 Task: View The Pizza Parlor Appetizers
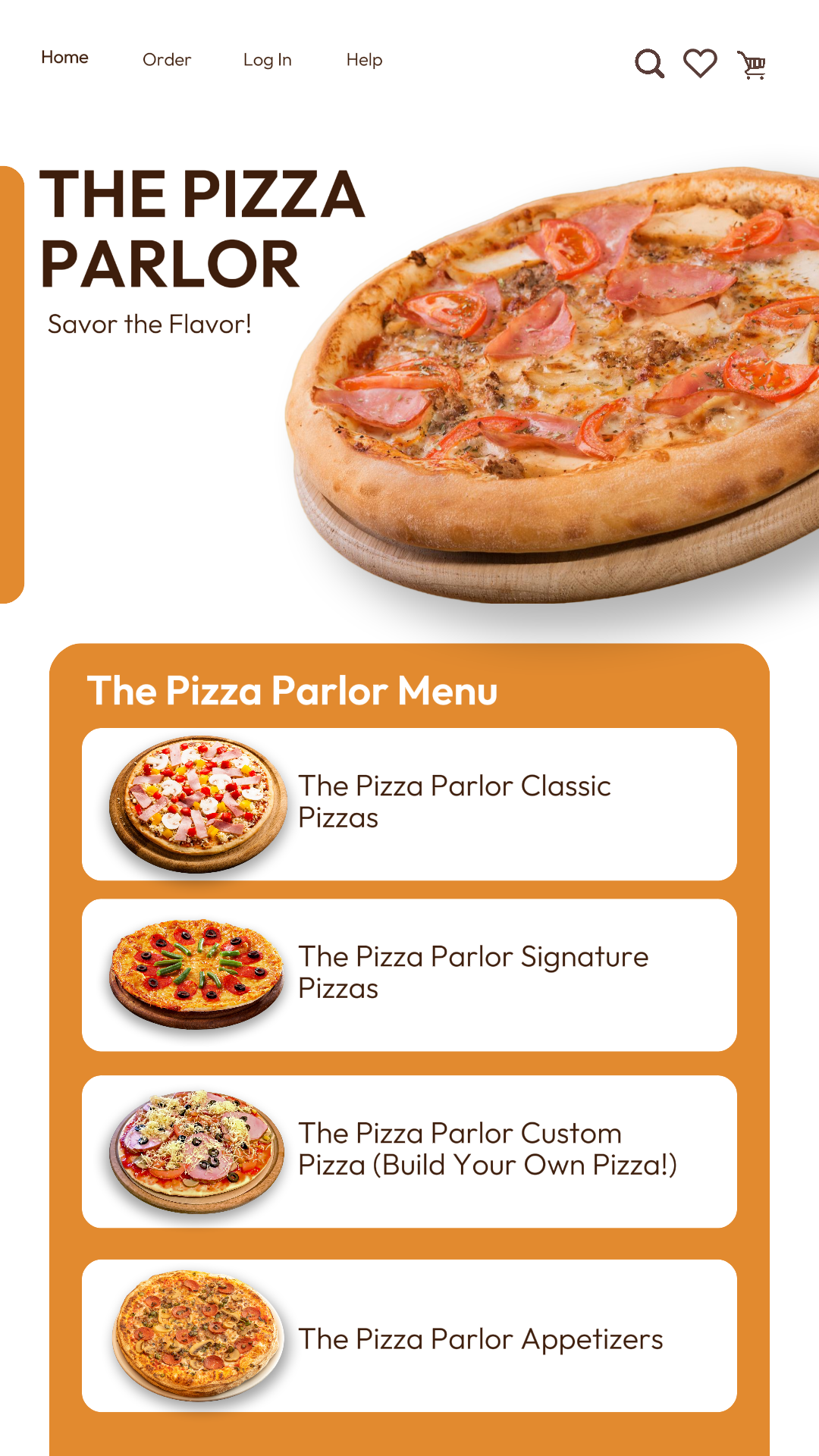(x=409, y=1335)
